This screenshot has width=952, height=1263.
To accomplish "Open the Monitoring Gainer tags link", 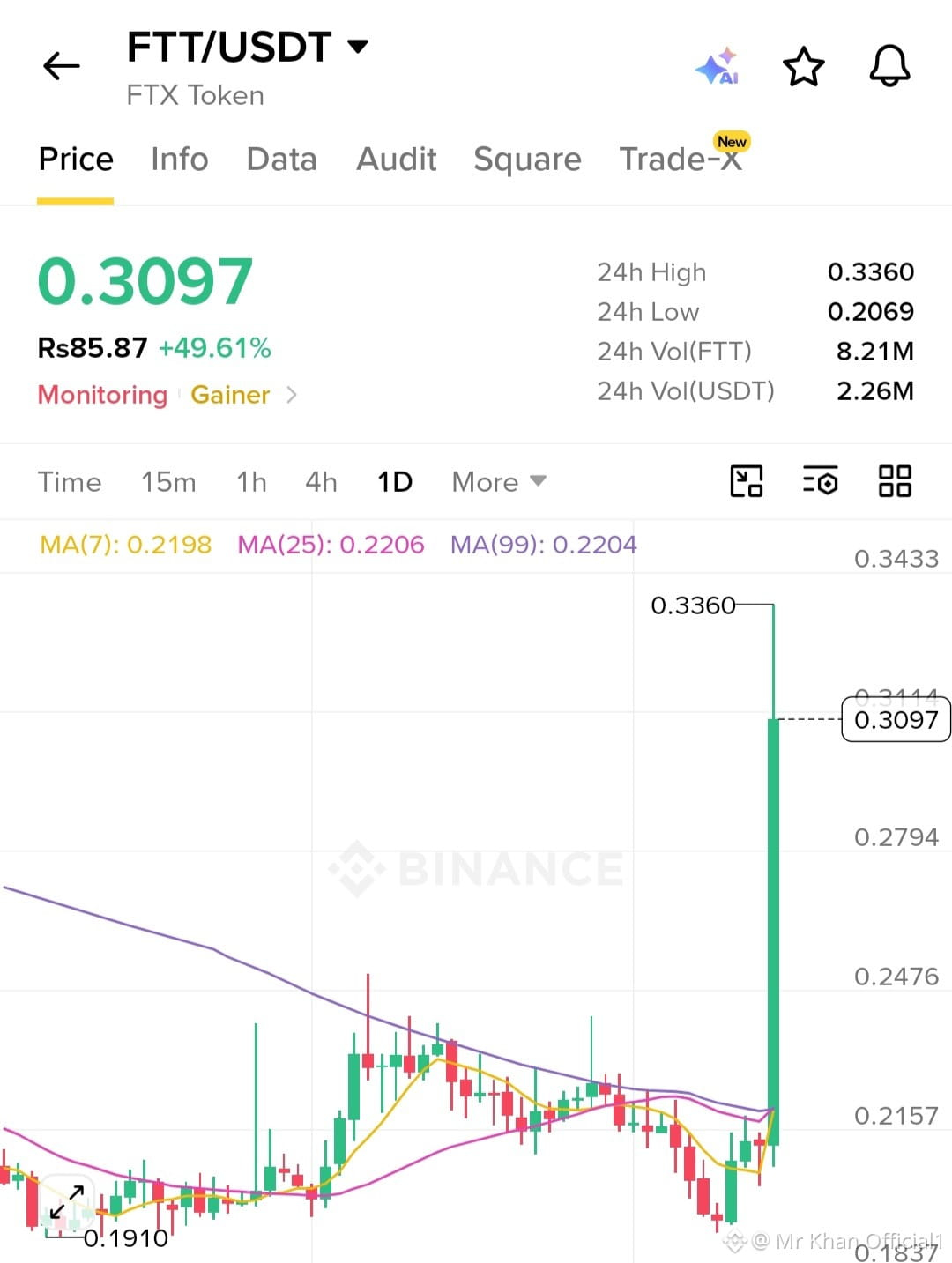I will pyautogui.click(x=167, y=394).
